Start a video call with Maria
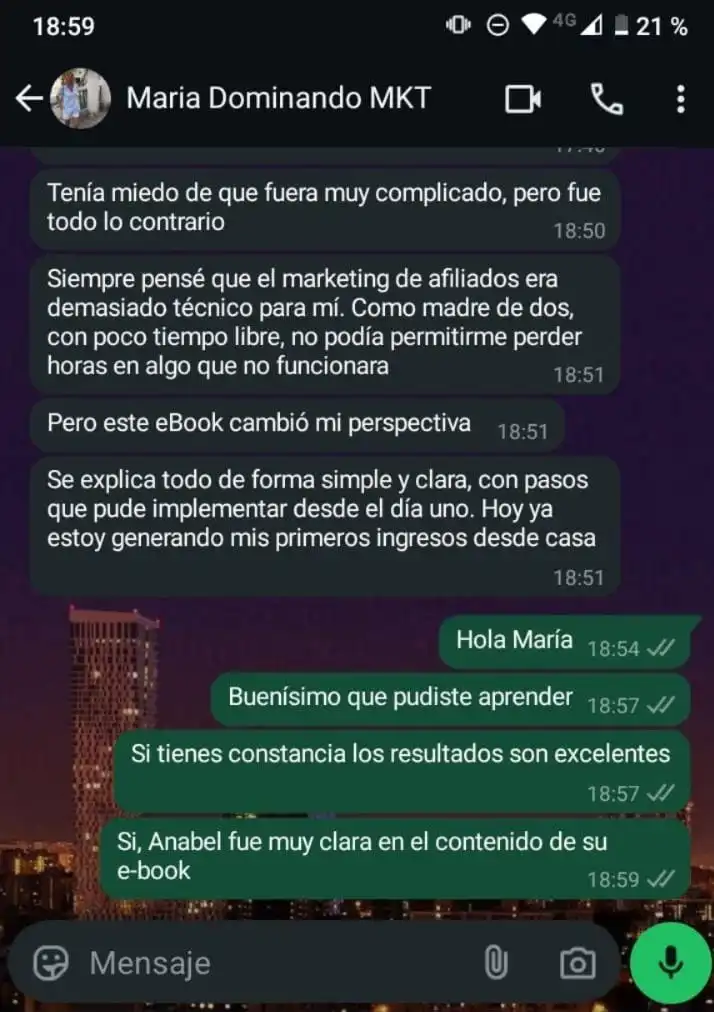Viewport: 714px width, 1012px height. (522, 98)
